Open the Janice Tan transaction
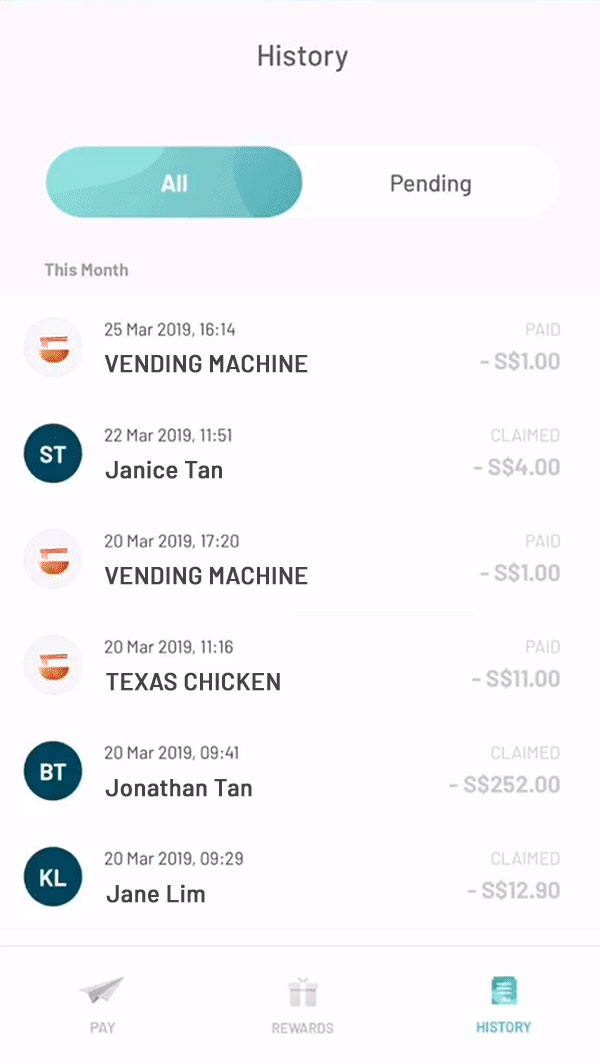600x1064 pixels. point(300,453)
